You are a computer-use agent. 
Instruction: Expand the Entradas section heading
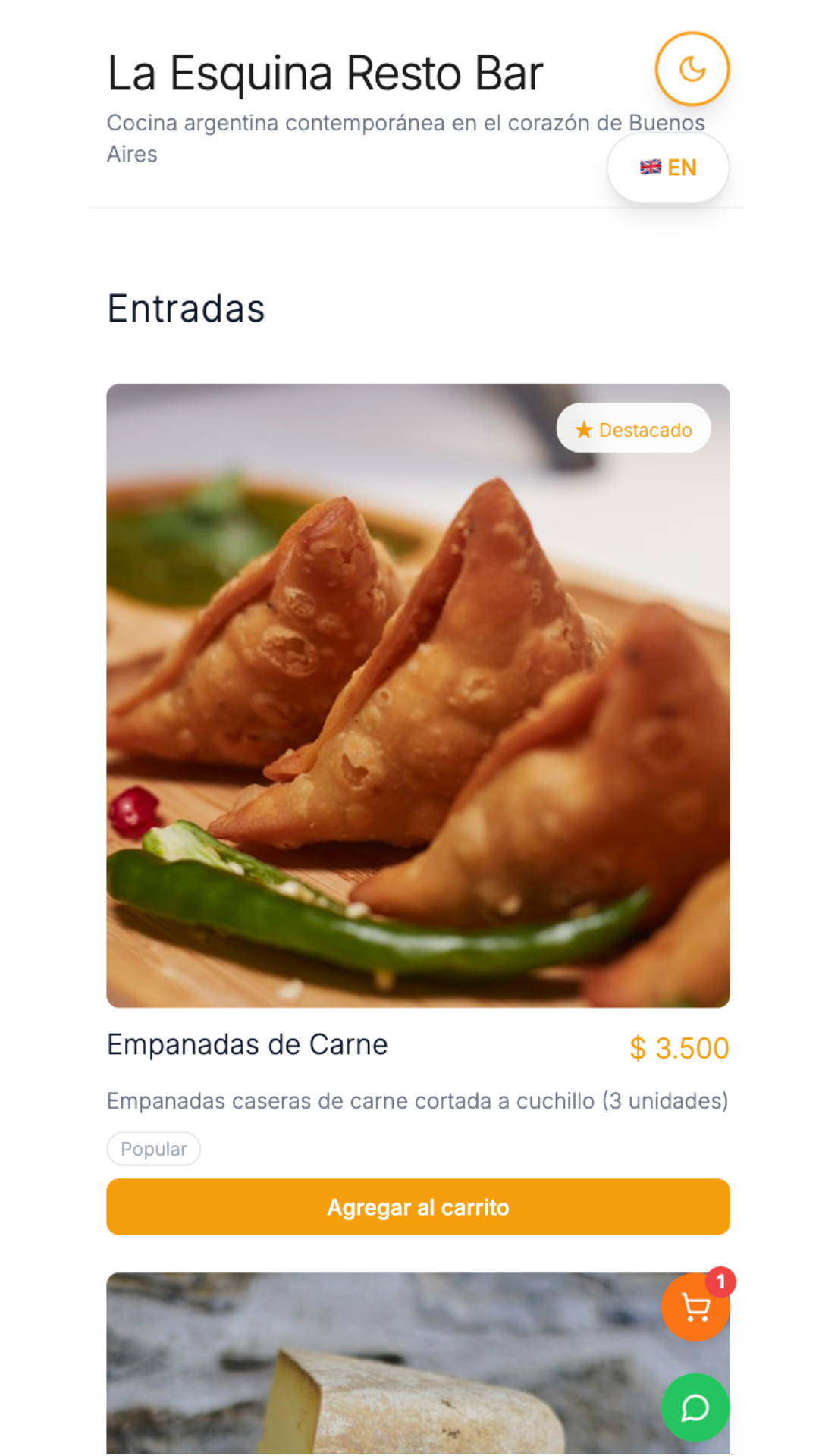[186, 307]
